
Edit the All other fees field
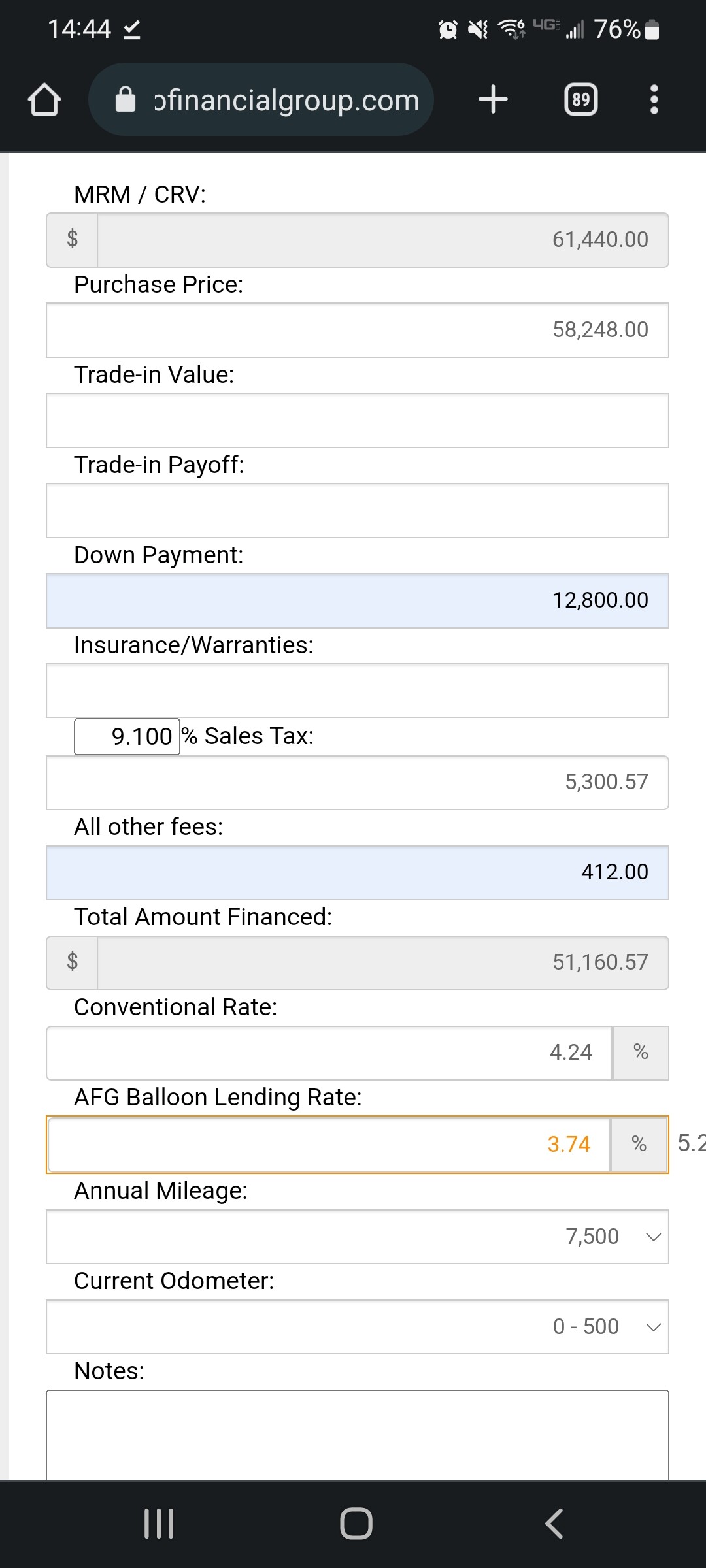[x=358, y=873]
